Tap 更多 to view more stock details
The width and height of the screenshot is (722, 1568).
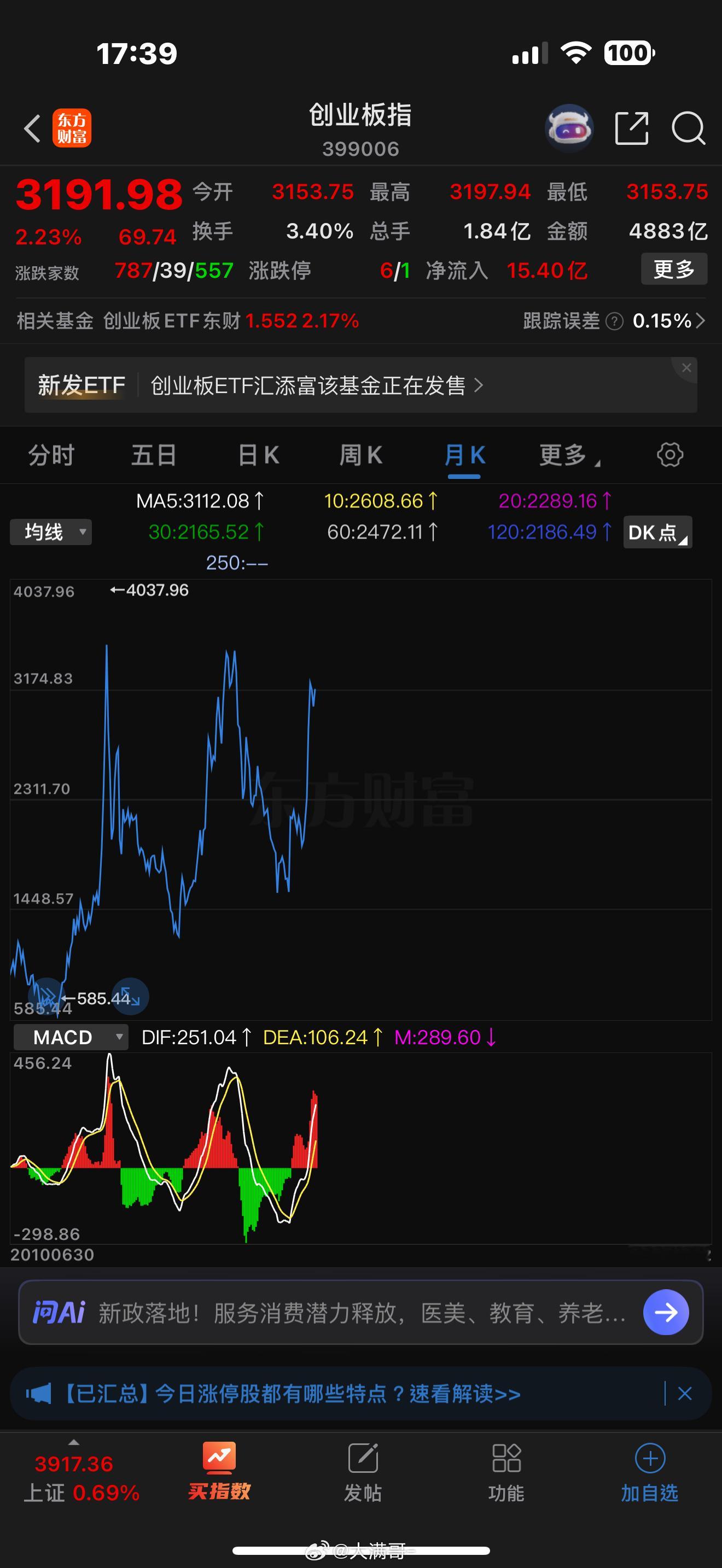673,270
